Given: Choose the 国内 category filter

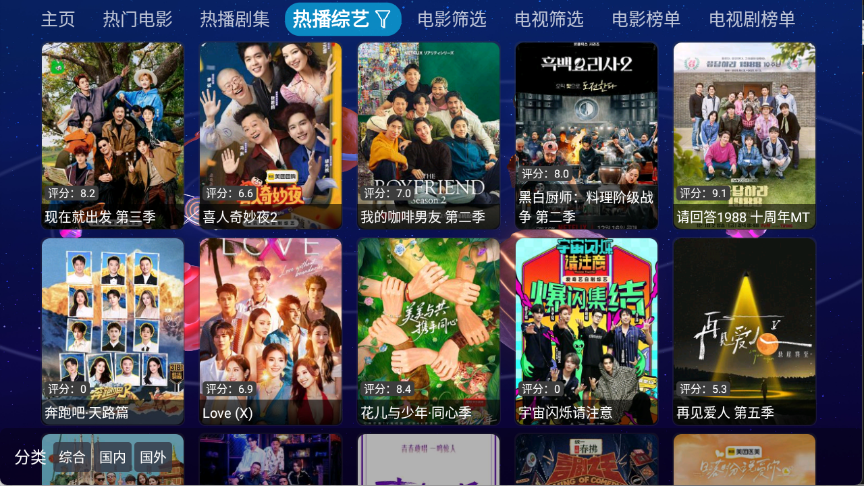Looking at the screenshot, I should [x=113, y=457].
